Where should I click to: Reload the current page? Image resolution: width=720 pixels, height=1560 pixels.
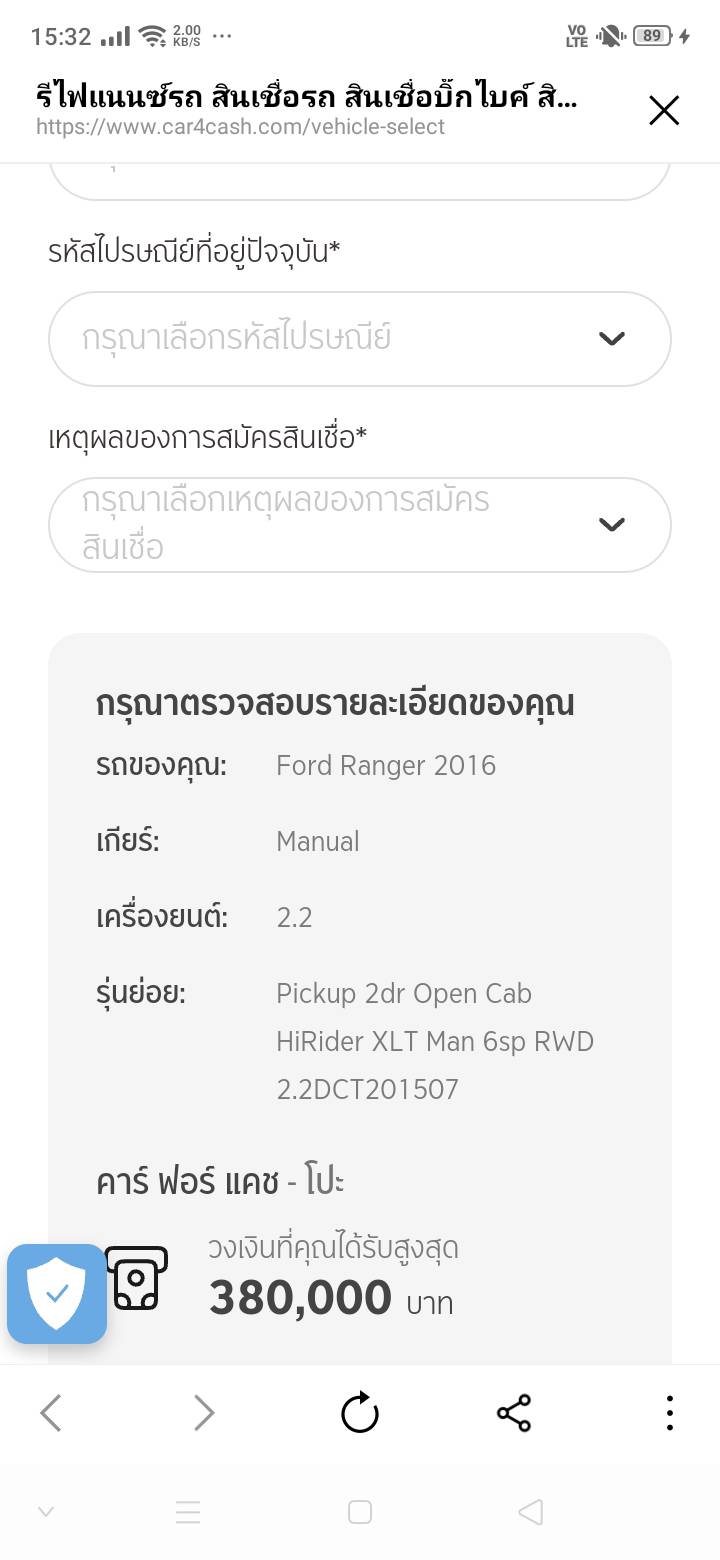(x=359, y=1413)
